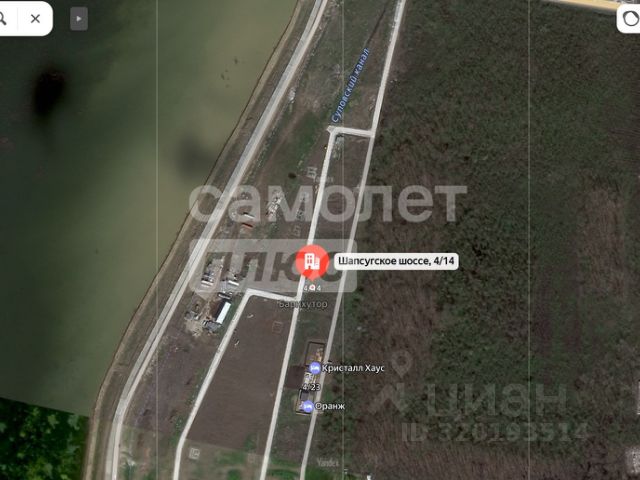Open the Кристалл Хаус place marker
The image size is (640, 480).
point(314,368)
